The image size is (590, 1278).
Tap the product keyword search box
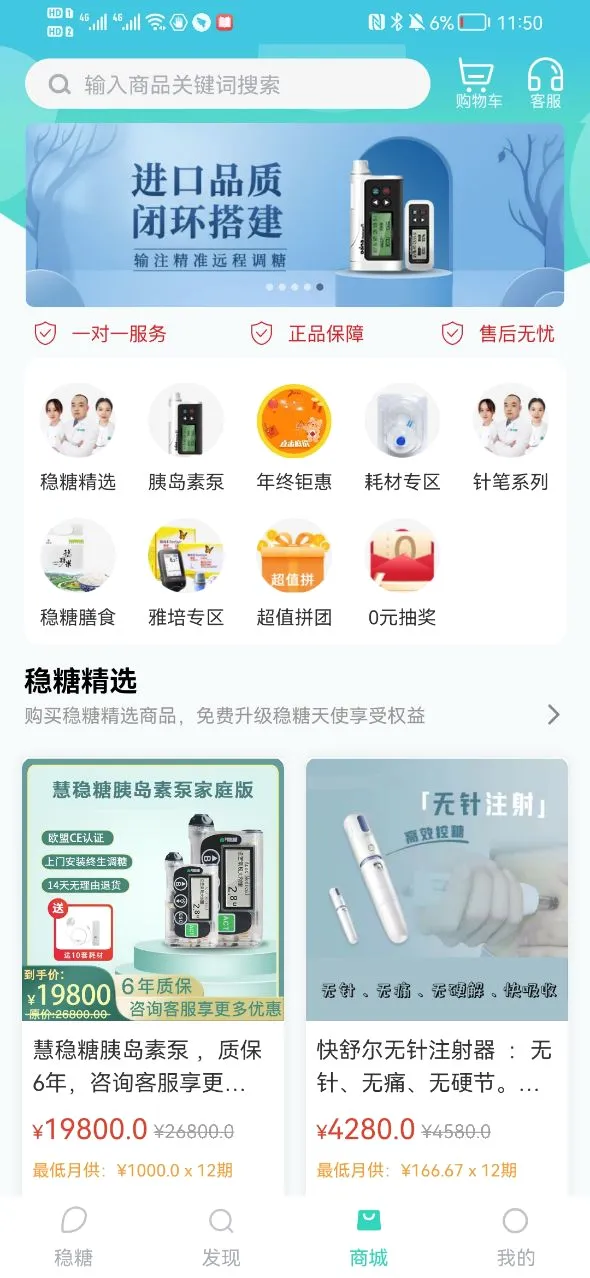point(228,84)
